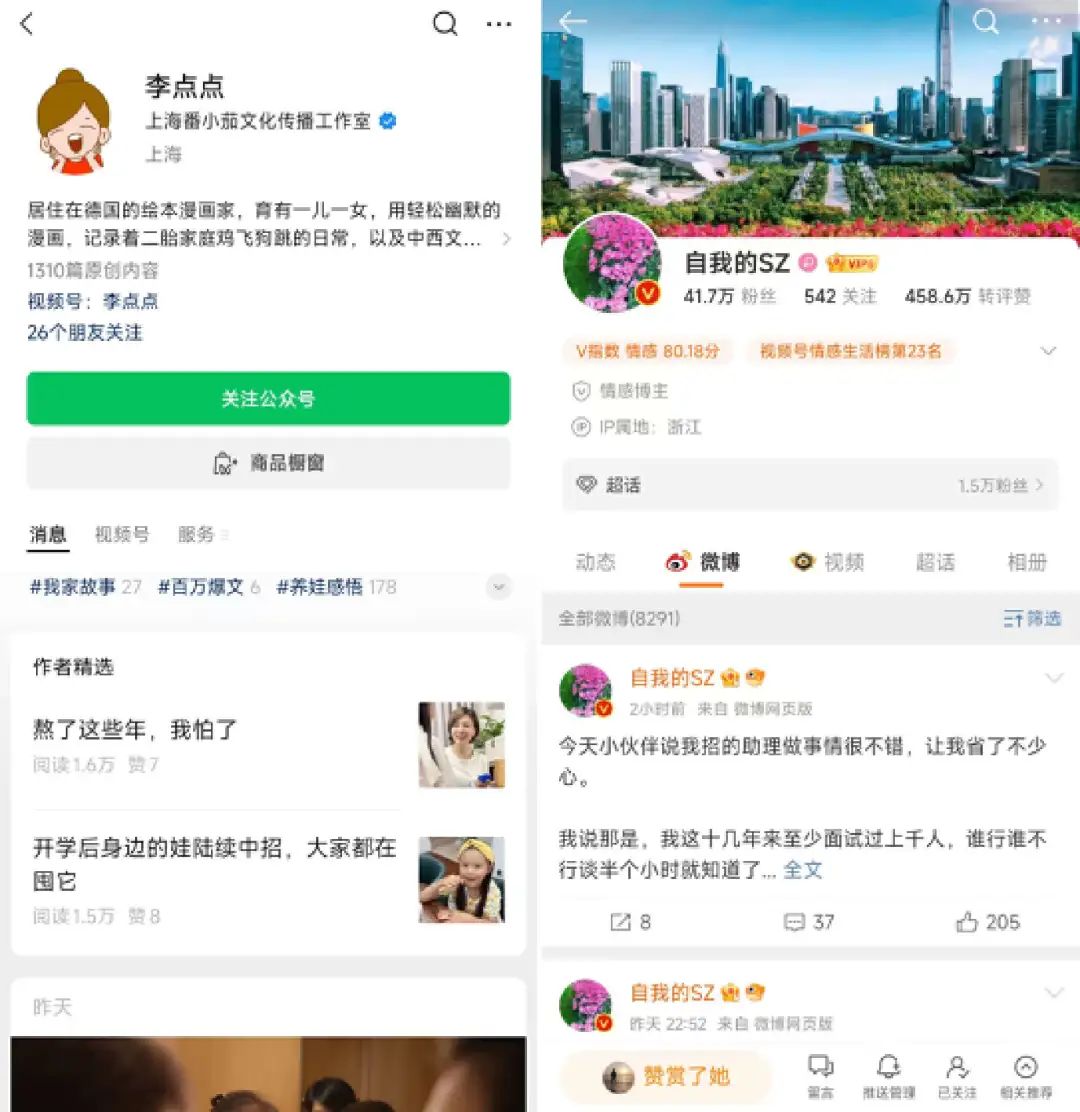The height and width of the screenshot is (1112, 1080).
Task: Tap the 赞赏了她 reward button
Action: pos(665,1077)
